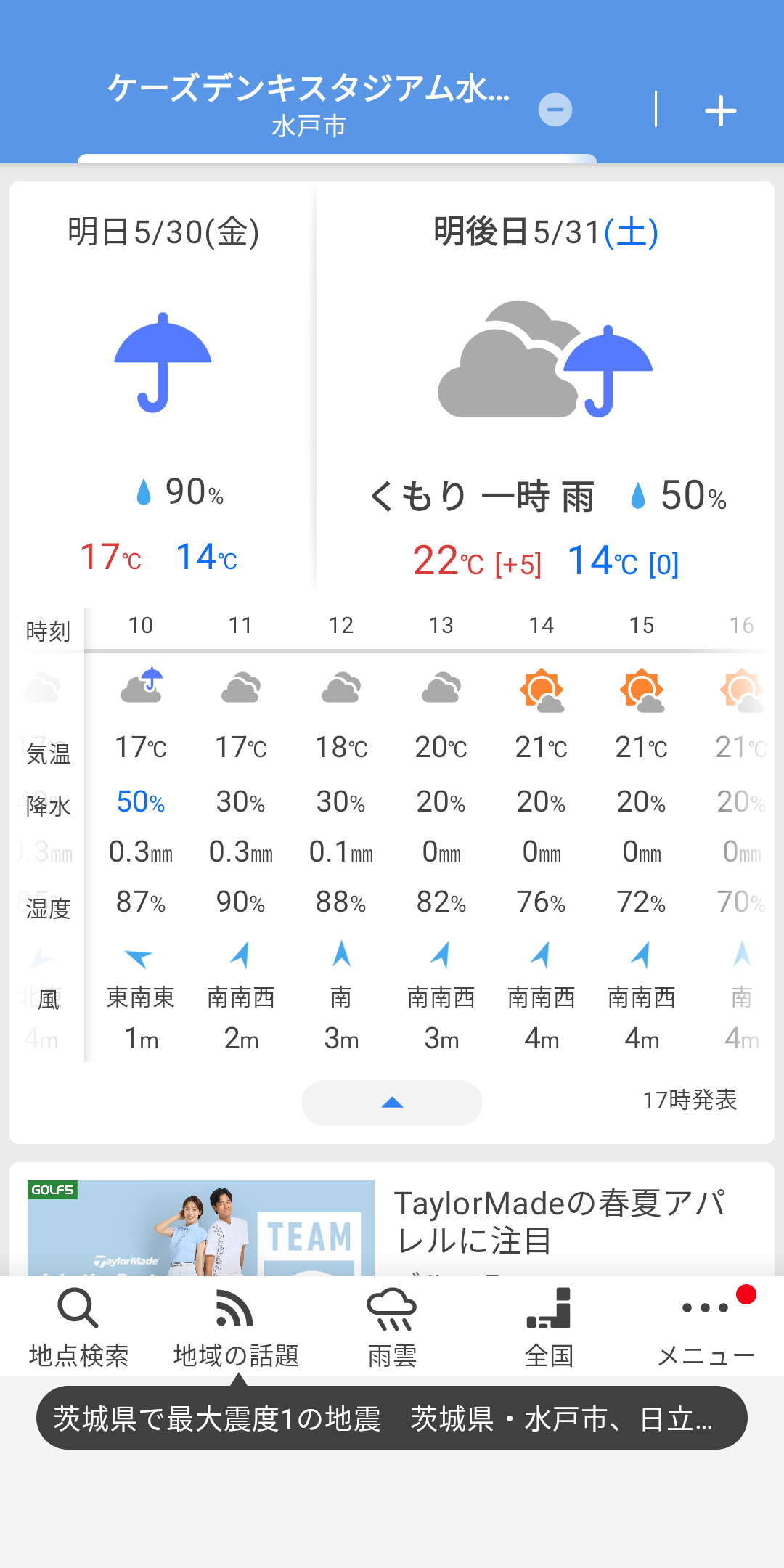Open the 雨雲 rain radar tab
Viewport: 784px width, 1568px height.
coord(392,1327)
